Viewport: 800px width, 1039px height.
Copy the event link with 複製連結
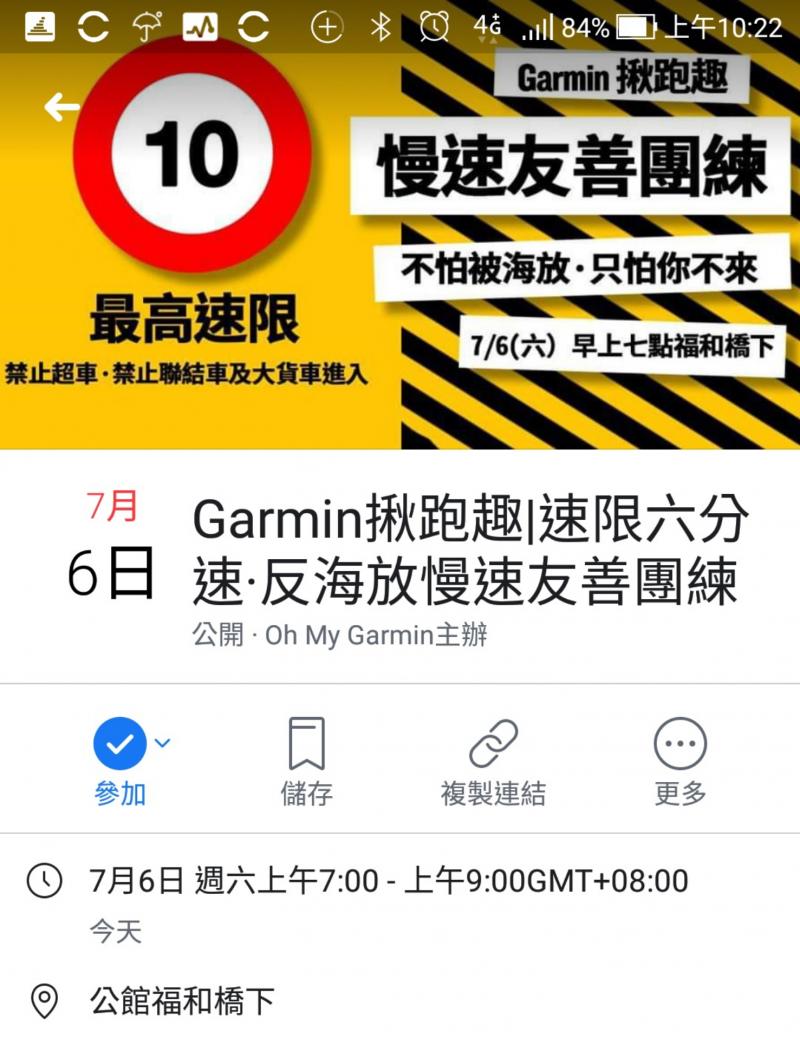tap(493, 760)
